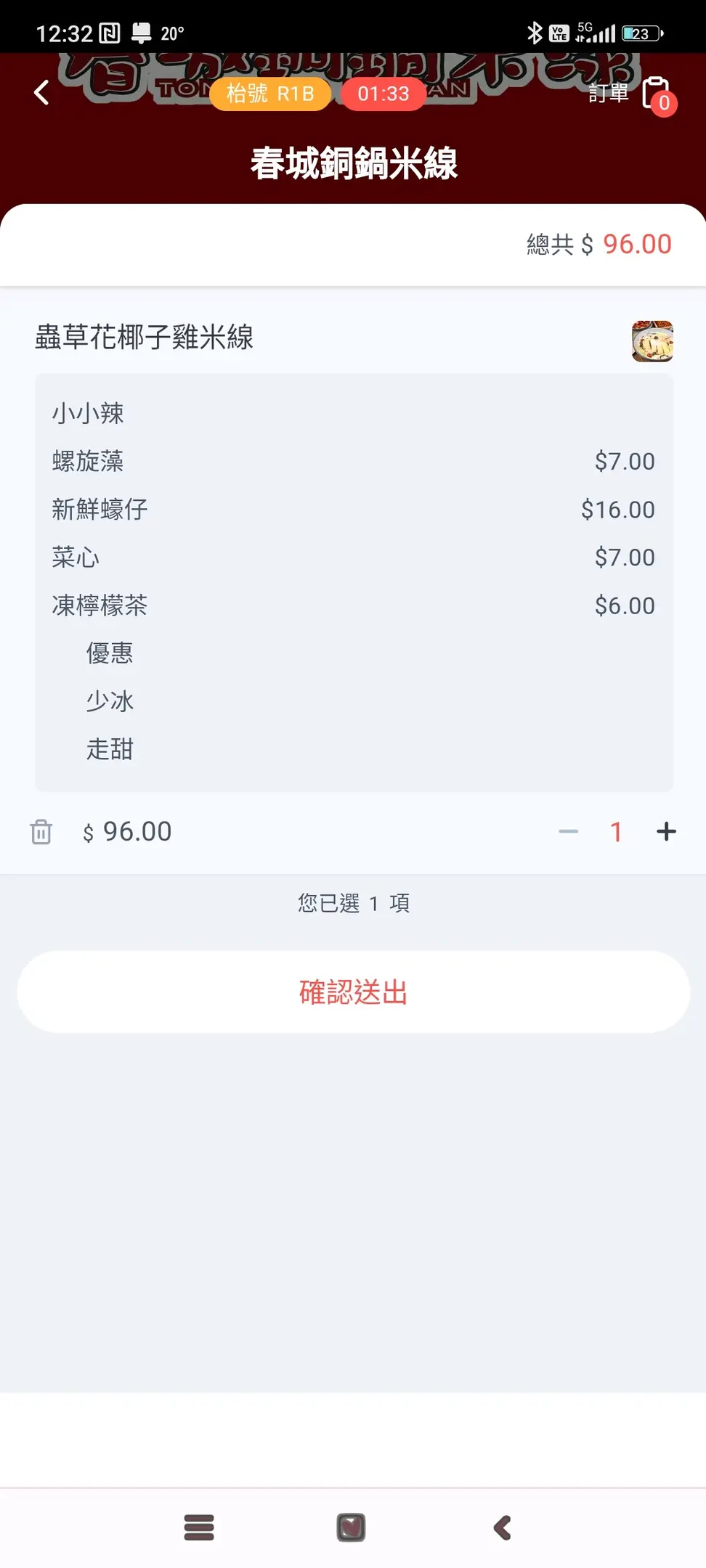Decrease the item quantity by one

(568, 832)
